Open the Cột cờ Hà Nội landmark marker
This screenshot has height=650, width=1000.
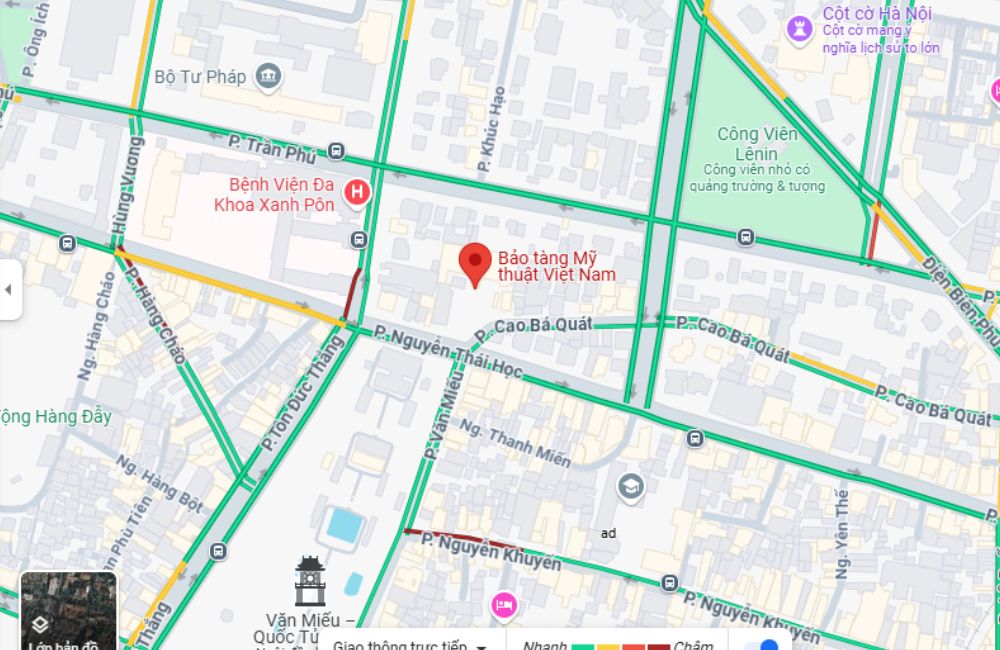799,30
